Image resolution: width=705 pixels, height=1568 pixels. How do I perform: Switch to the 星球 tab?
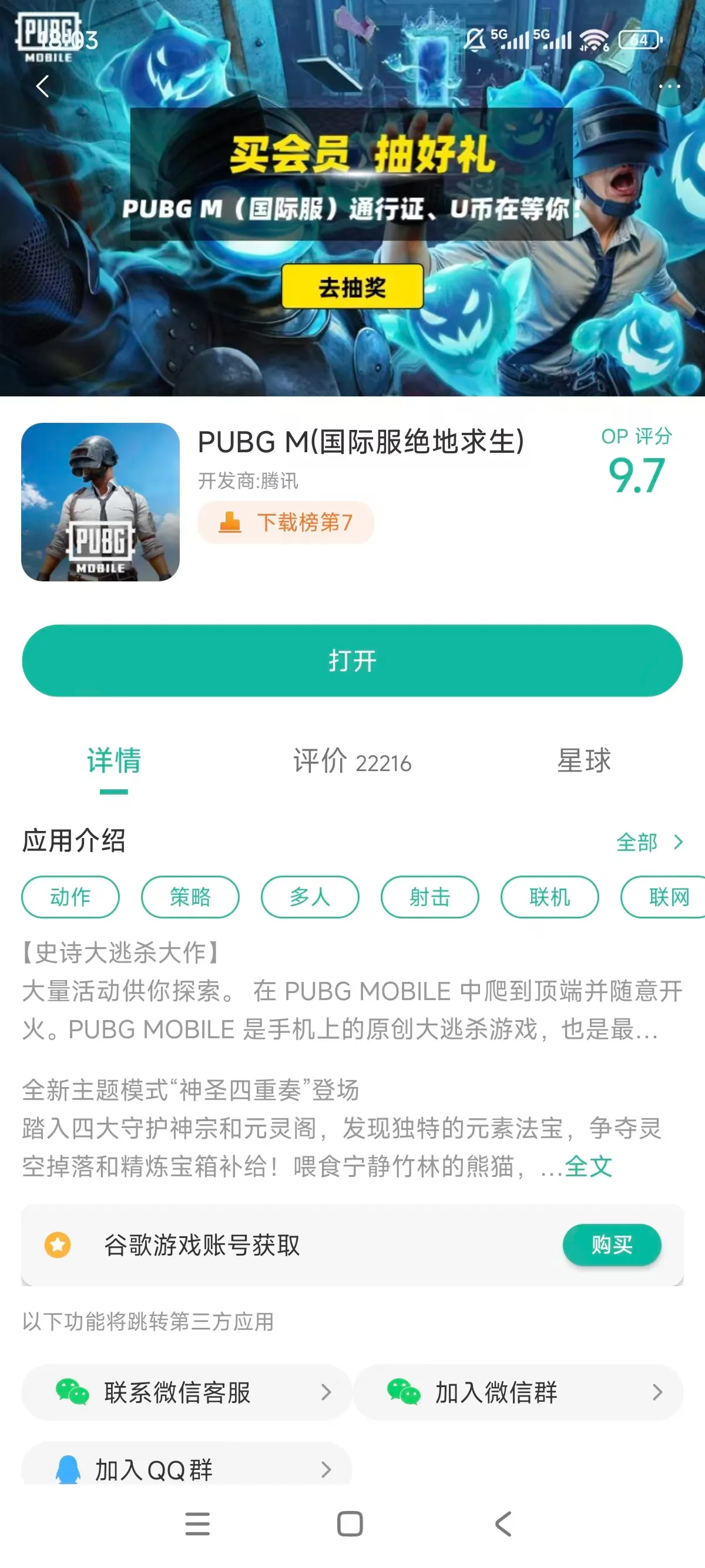[584, 762]
